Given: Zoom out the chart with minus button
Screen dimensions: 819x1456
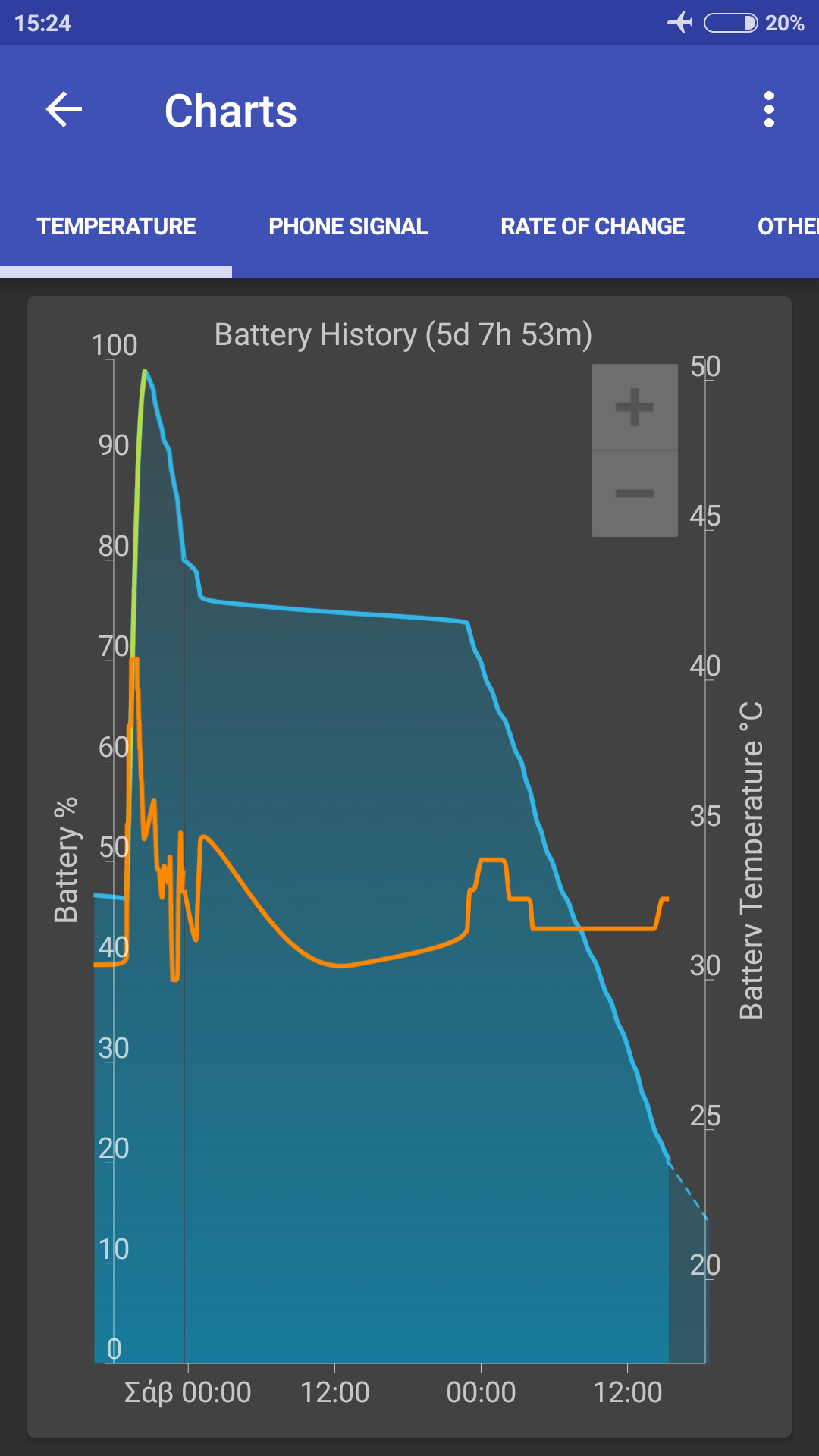Looking at the screenshot, I should coord(635,494).
